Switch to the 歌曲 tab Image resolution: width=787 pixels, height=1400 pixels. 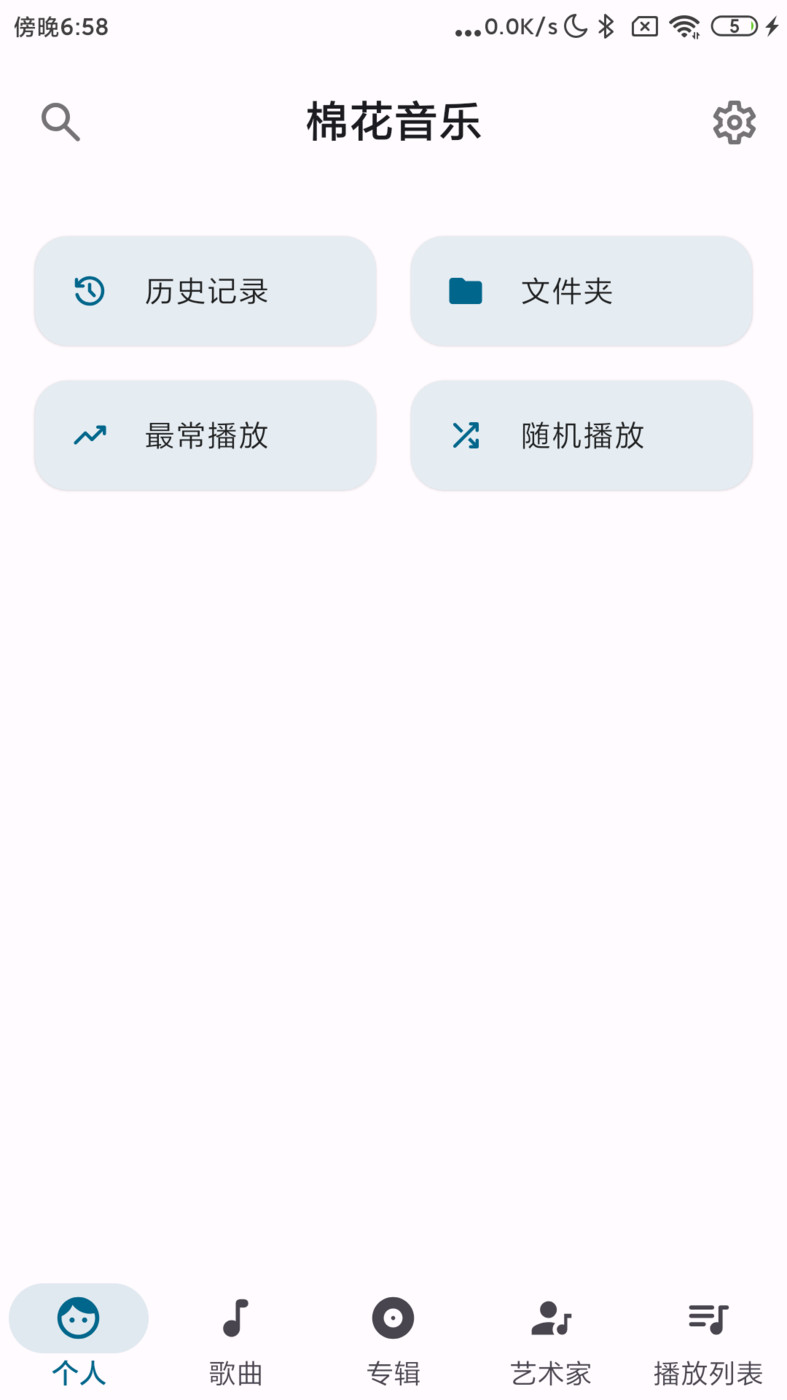235,1340
